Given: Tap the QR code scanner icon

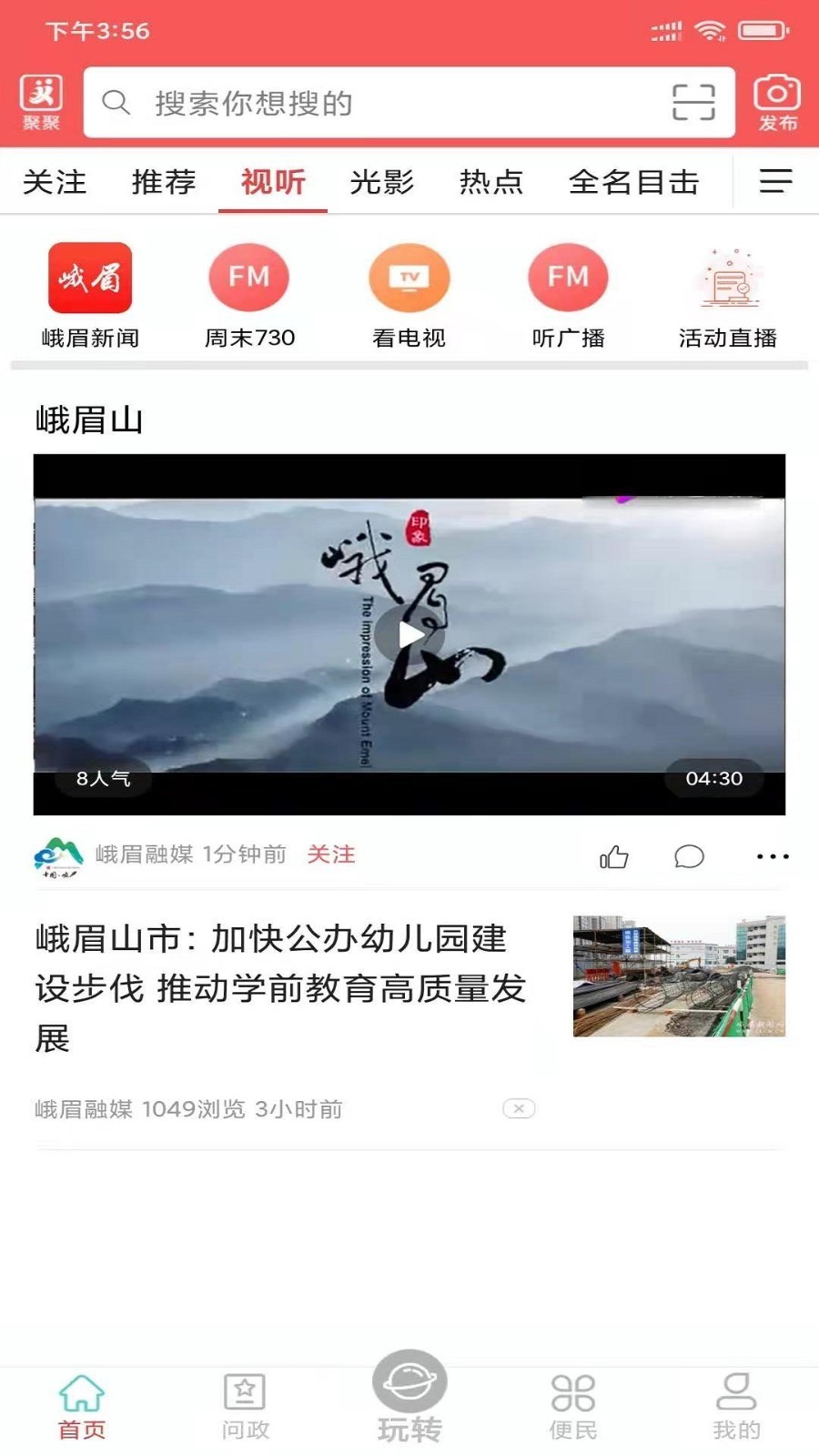Looking at the screenshot, I should point(695,102).
